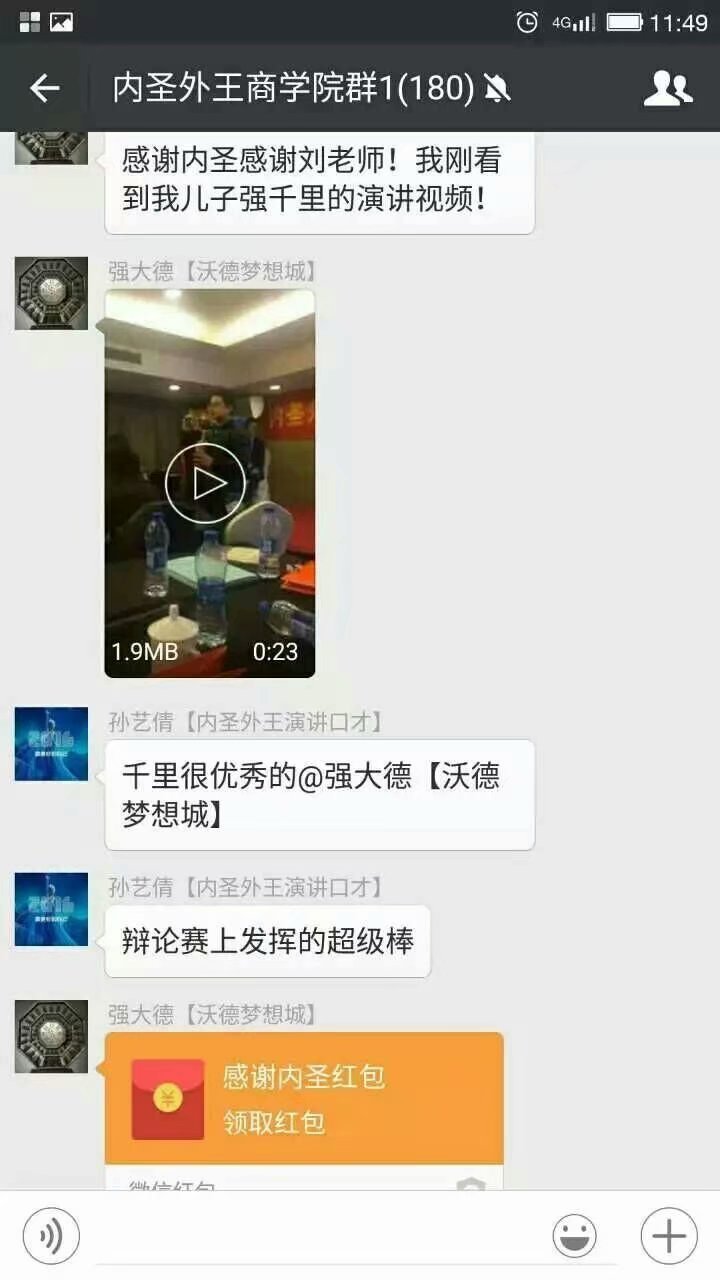Switch to voice message input

click(51, 1237)
